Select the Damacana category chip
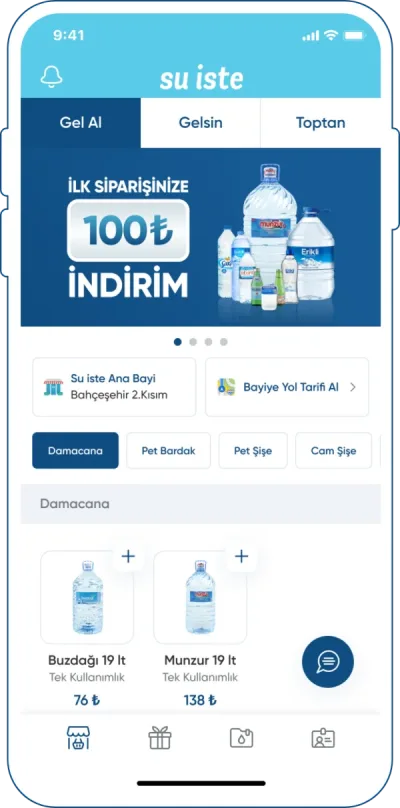The height and width of the screenshot is (808, 400). [75, 450]
